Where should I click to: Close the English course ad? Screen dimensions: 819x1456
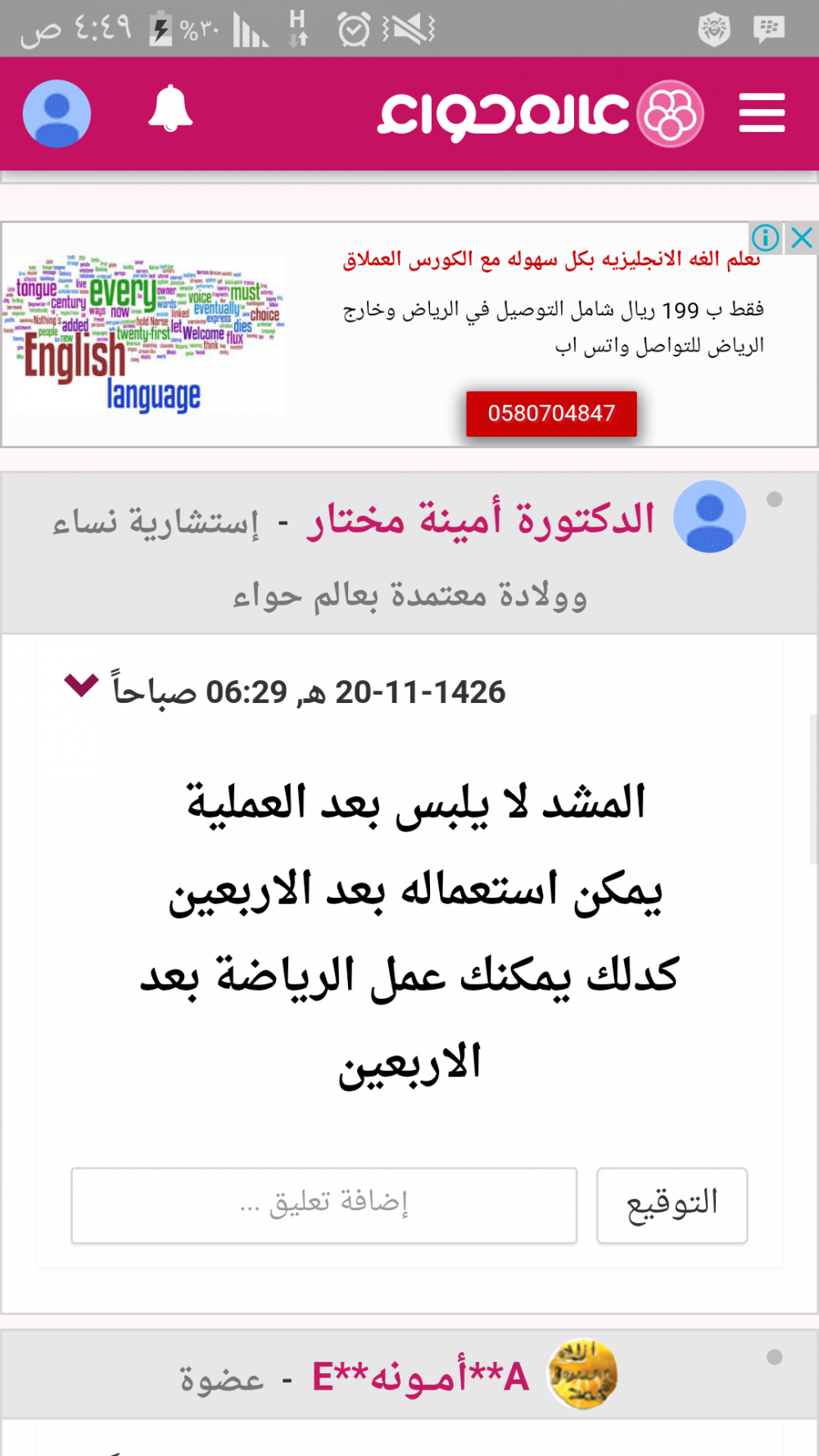coord(803,238)
